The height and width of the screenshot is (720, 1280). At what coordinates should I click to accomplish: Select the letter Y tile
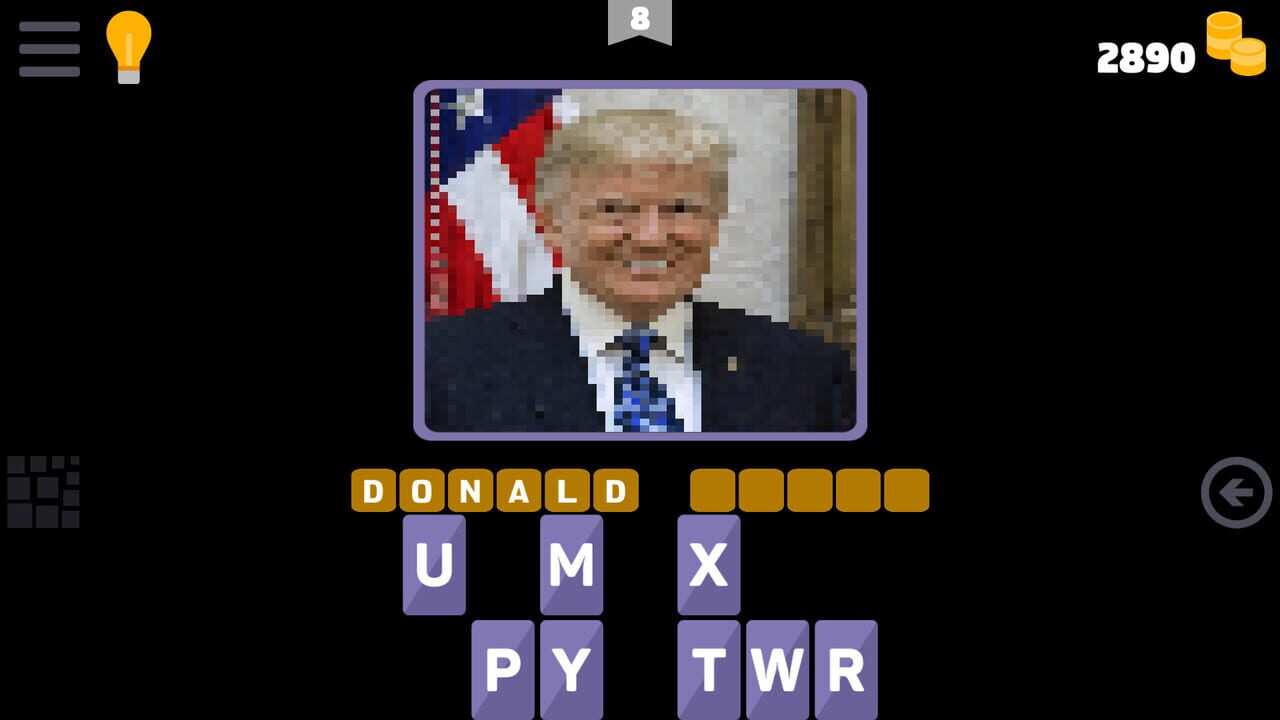tap(571, 669)
